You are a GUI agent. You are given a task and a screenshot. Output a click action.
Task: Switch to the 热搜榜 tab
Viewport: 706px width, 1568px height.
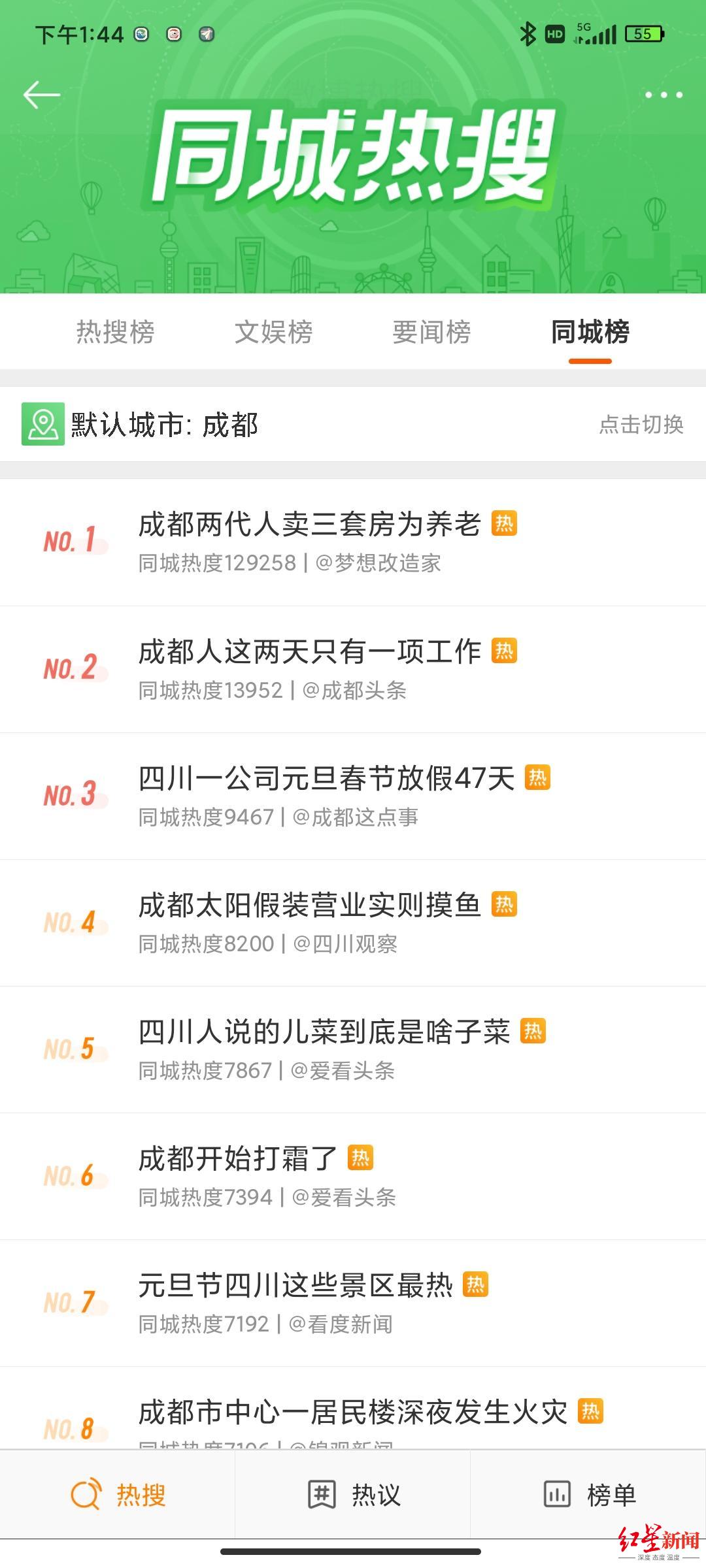116,332
